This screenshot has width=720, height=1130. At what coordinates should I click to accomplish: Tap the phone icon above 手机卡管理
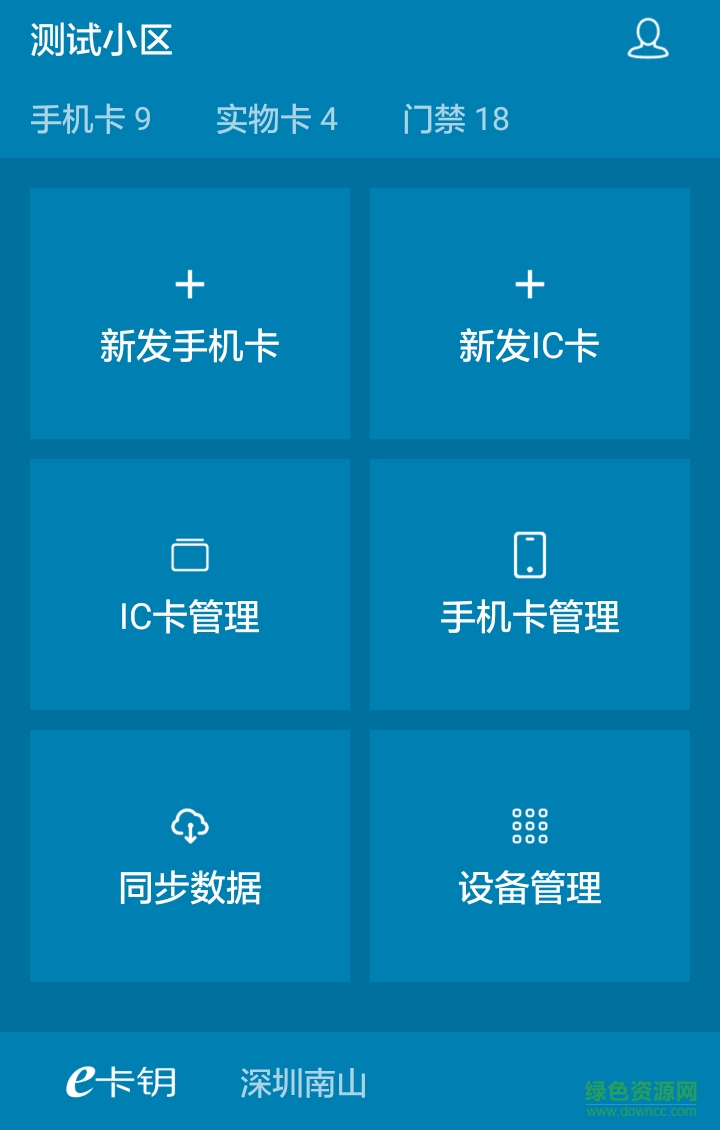tap(530, 554)
